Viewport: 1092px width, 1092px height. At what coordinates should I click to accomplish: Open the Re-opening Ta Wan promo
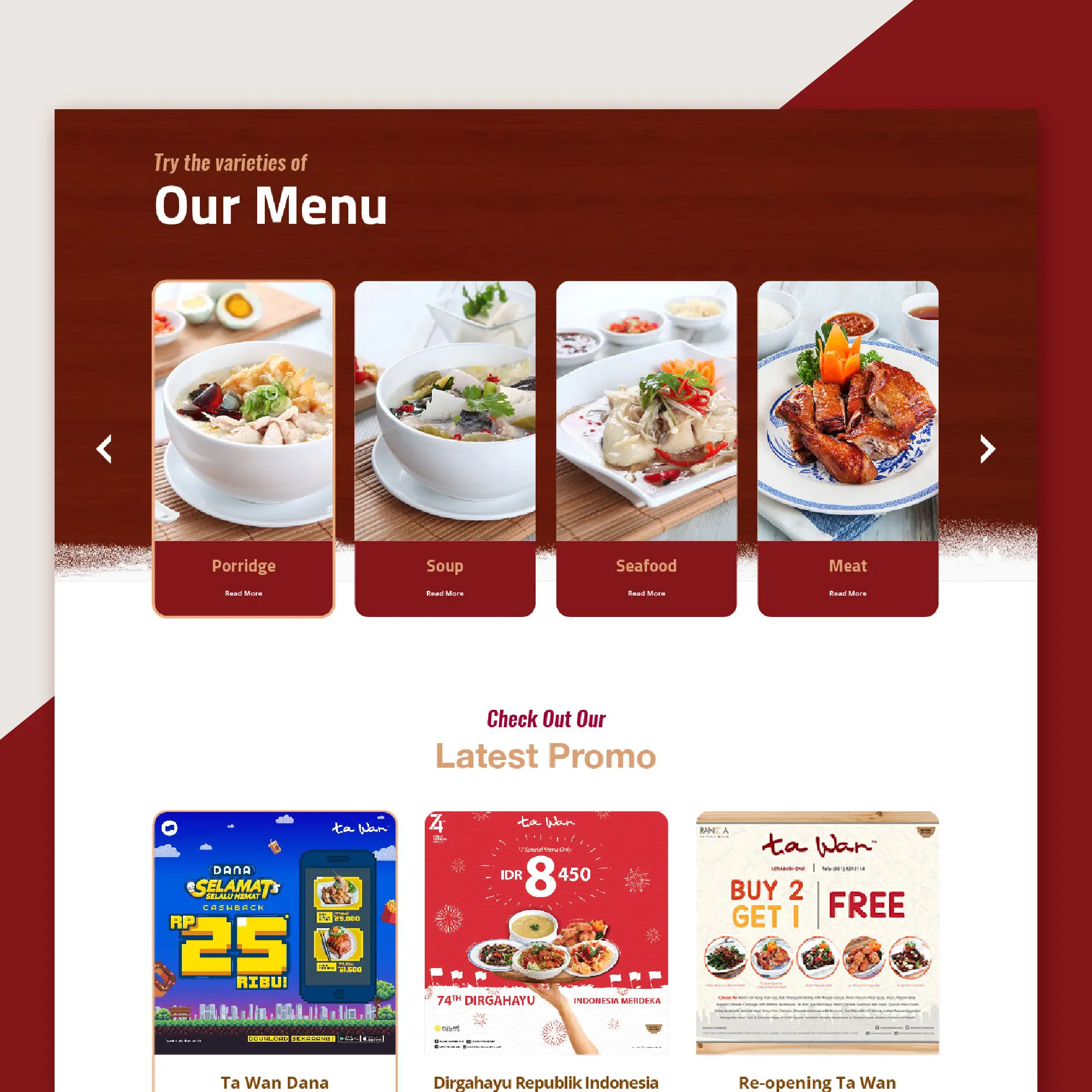817,933
